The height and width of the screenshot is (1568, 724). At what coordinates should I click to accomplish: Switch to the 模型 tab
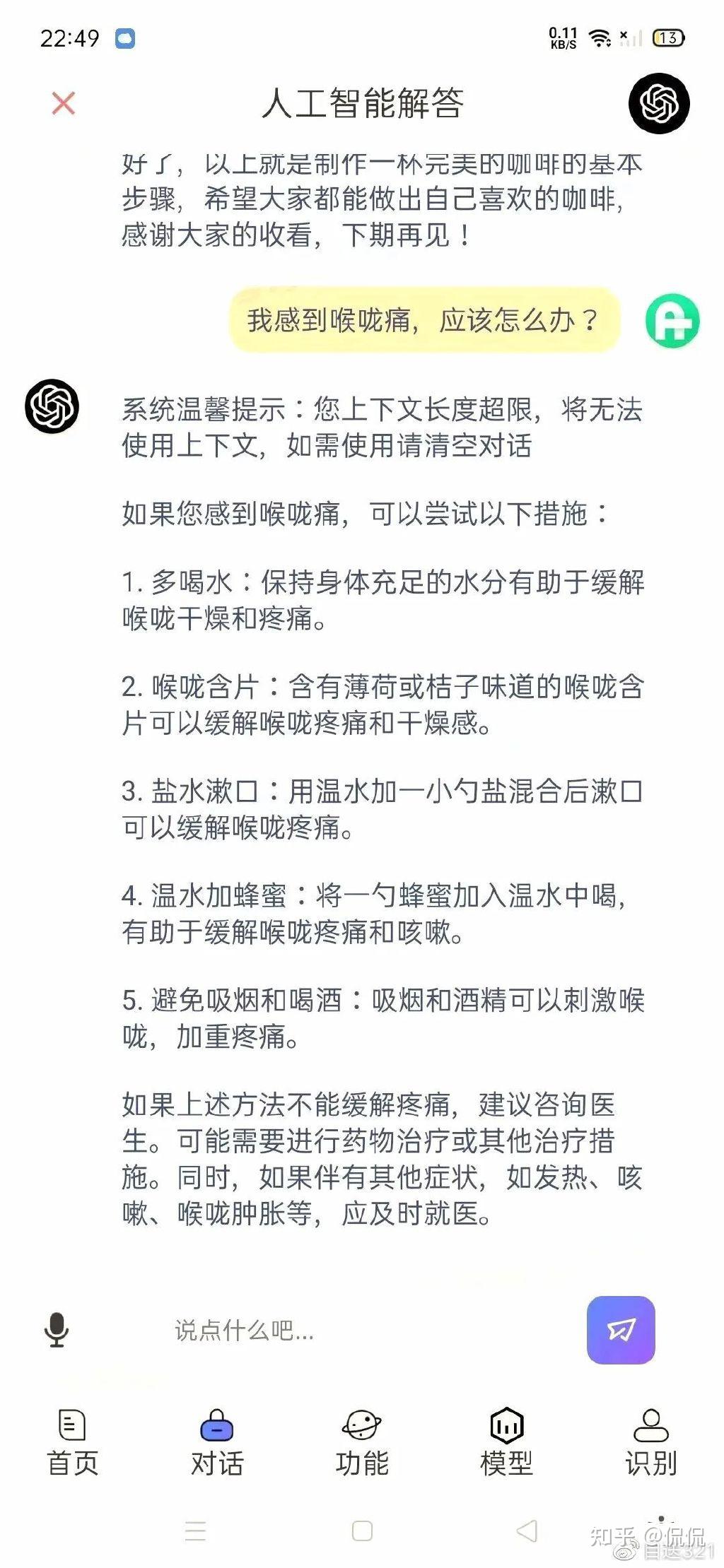pyautogui.click(x=506, y=1443)
